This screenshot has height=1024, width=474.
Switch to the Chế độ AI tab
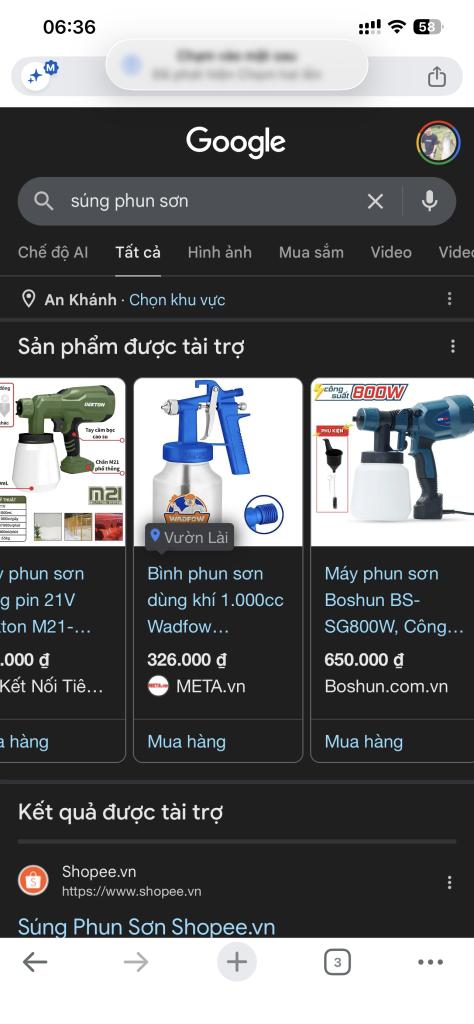point(53,253)
